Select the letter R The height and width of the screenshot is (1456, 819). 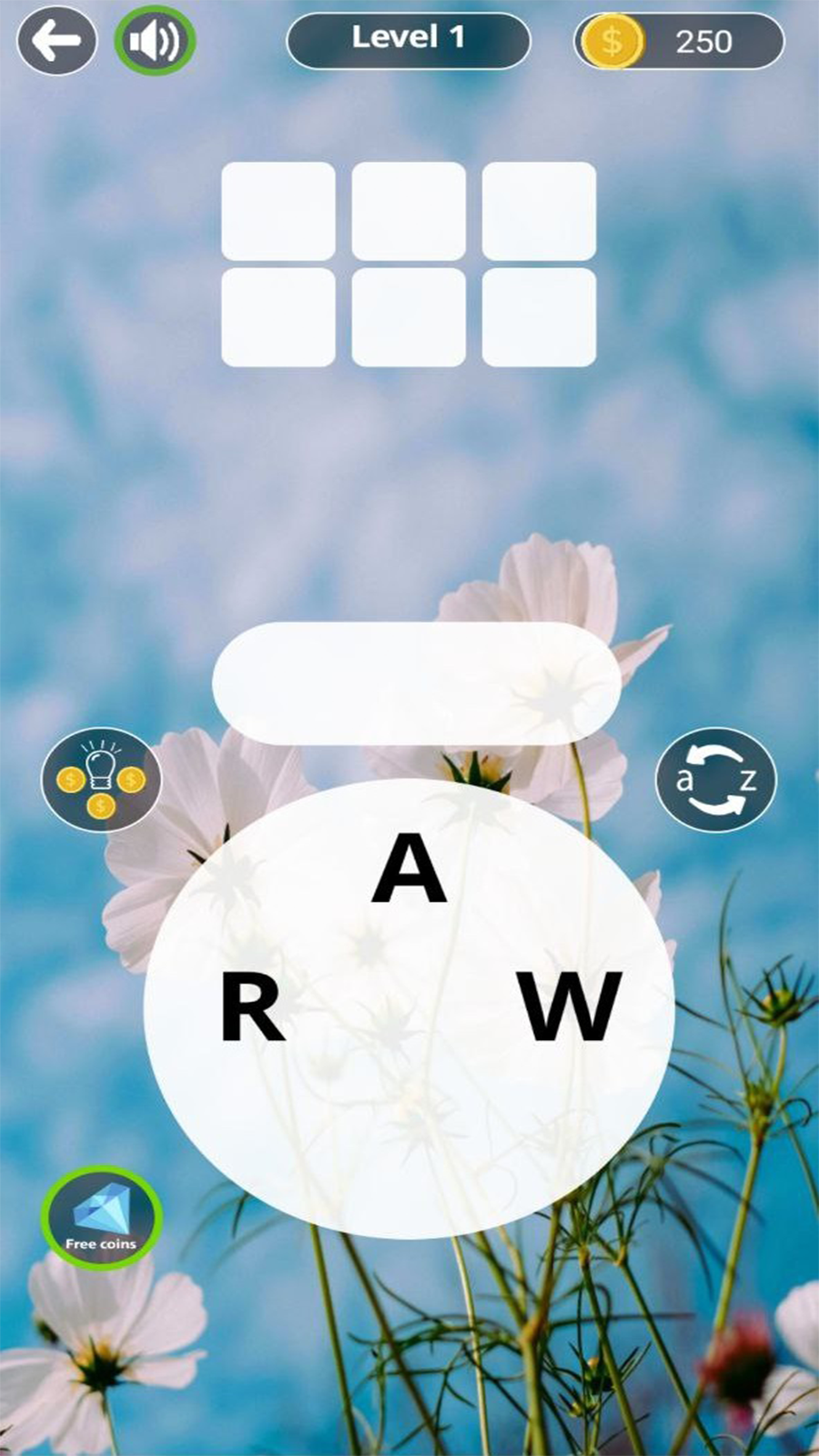[253, 1008]
